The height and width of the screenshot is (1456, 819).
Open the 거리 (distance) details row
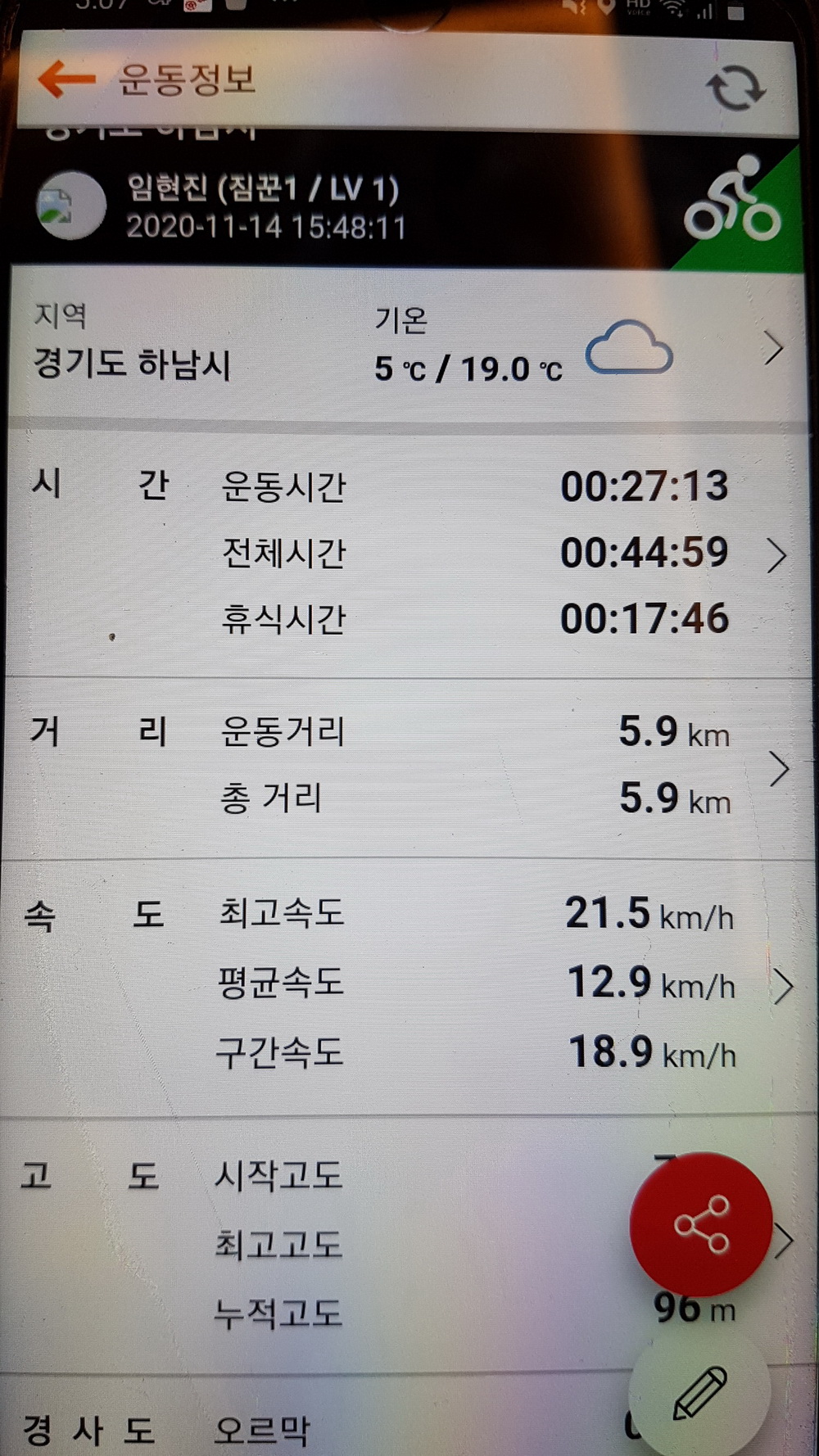tap(778, 769)
